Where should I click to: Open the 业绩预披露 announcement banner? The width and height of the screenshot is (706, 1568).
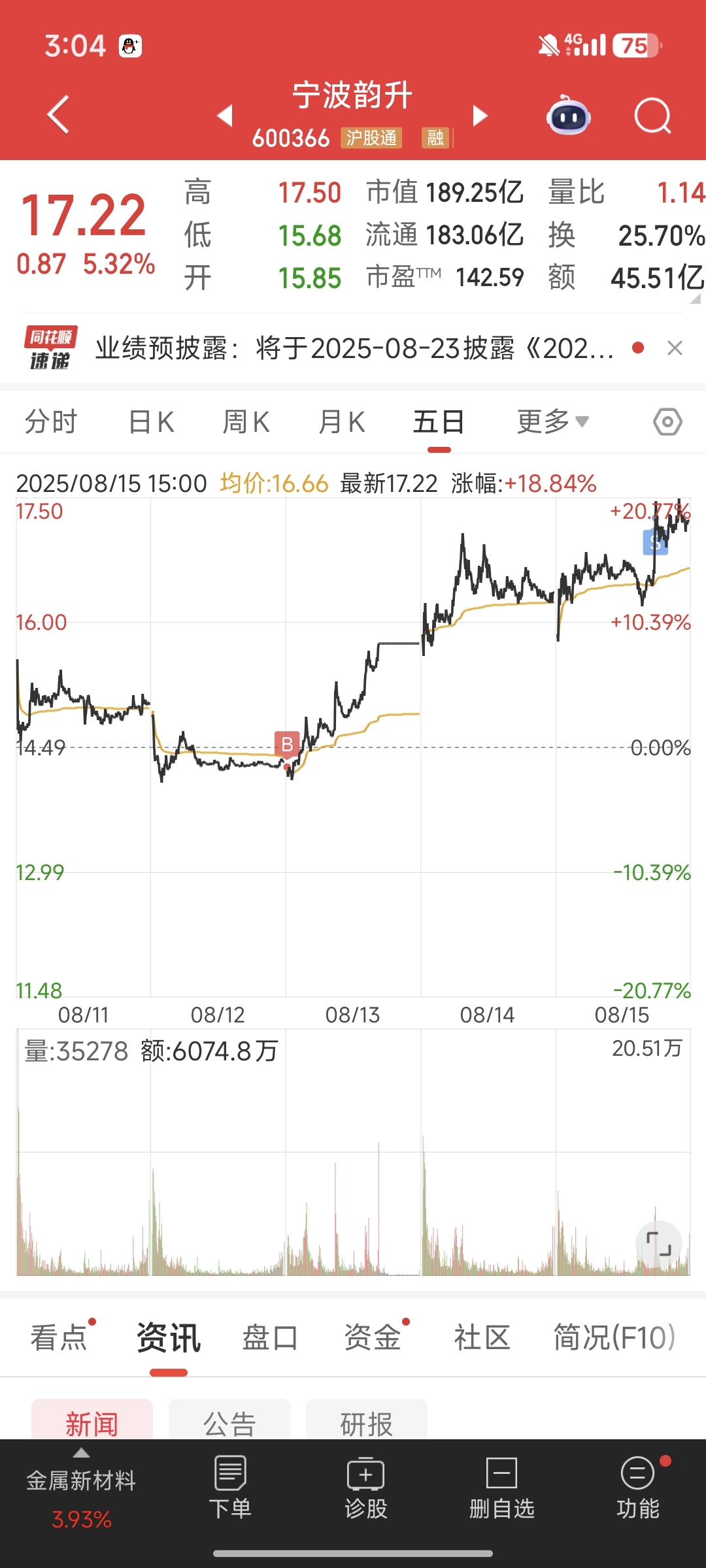click(353, 348)
